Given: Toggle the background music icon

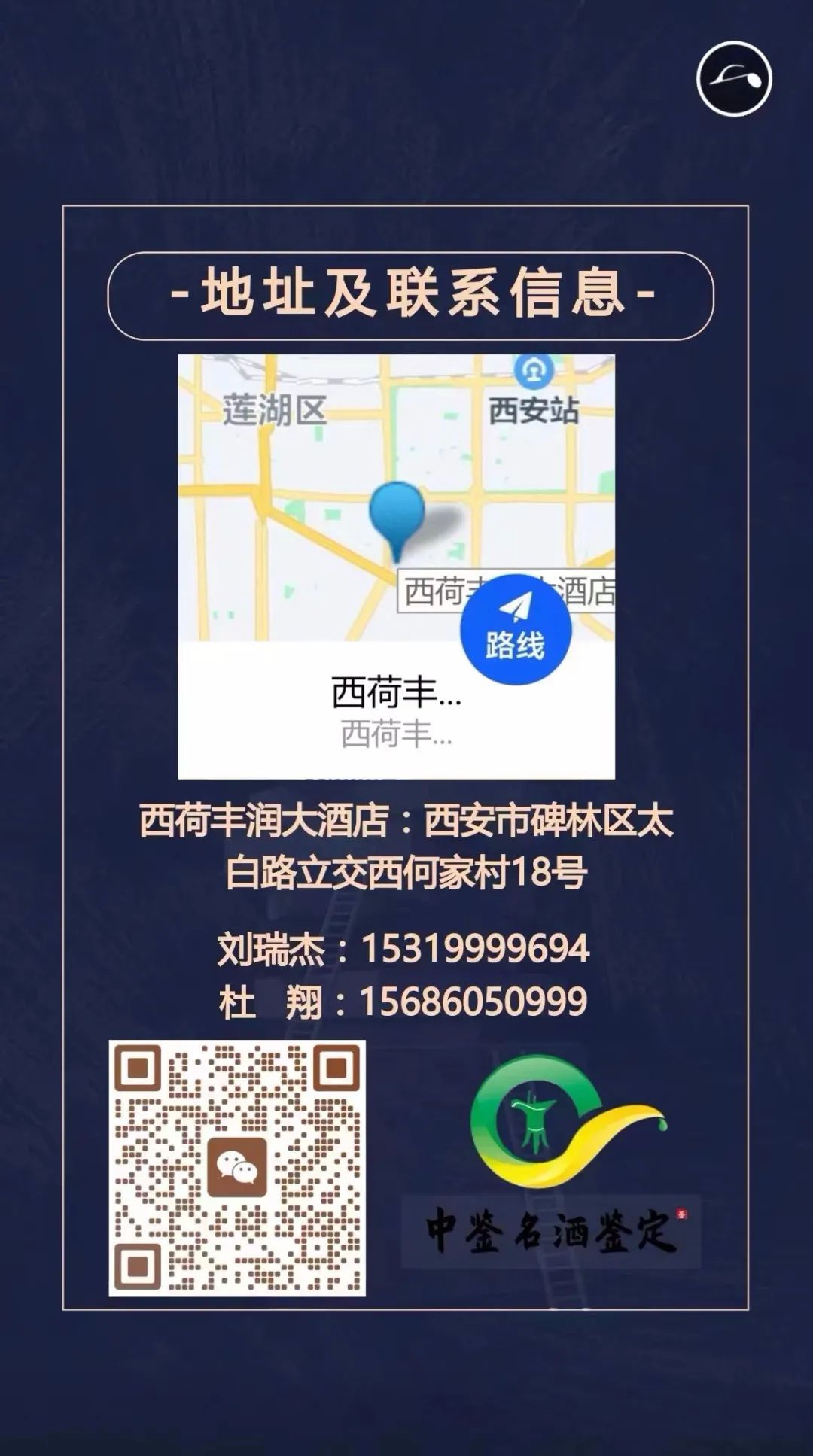Looking at the screenshot, I should [734, 79].
